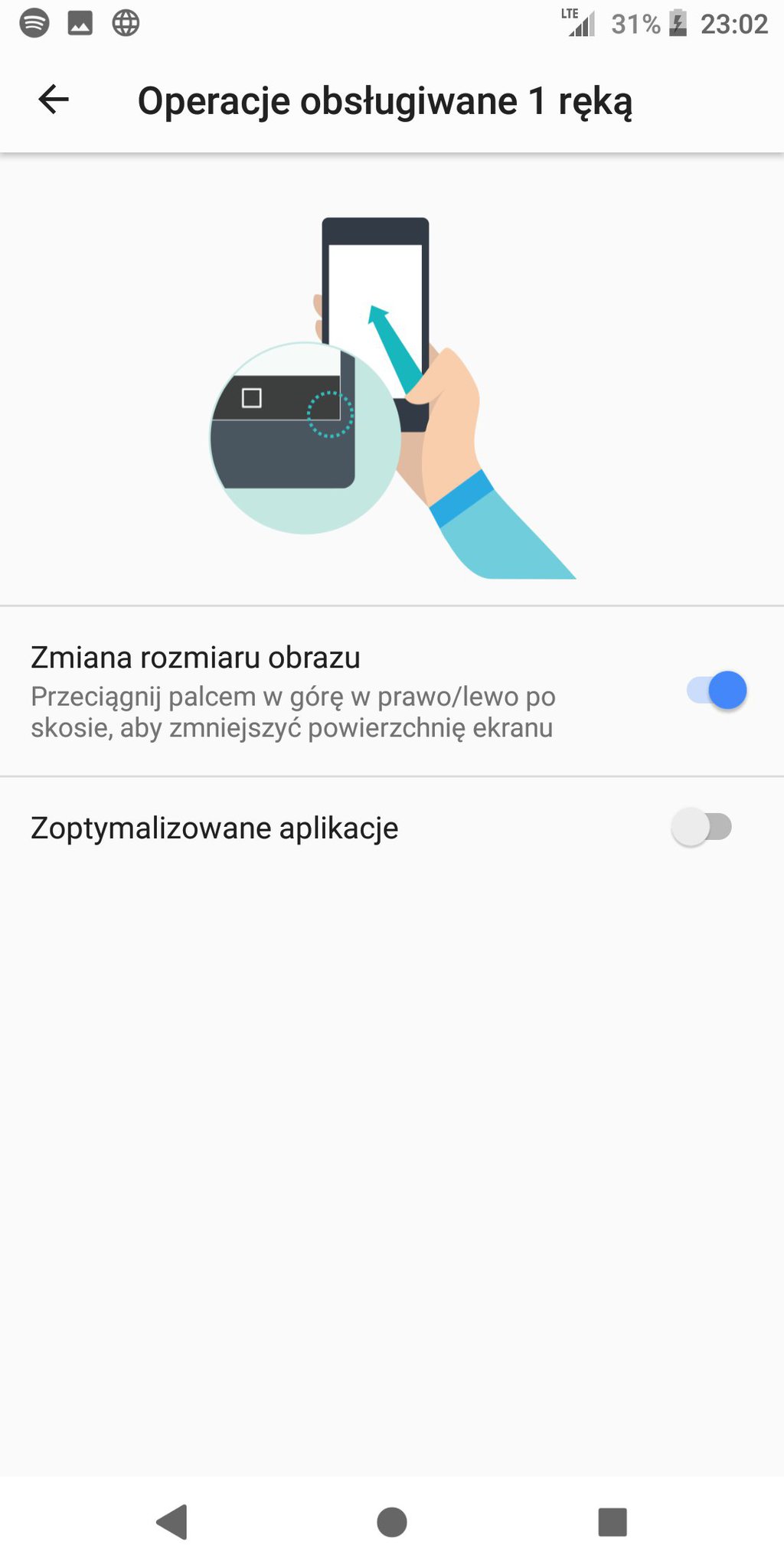Go back from the Operacje obsługiwane 1 ręką screen
The width and height of the screenshot is (784, 1568).
pyautogui.click(x=54, y=100)
